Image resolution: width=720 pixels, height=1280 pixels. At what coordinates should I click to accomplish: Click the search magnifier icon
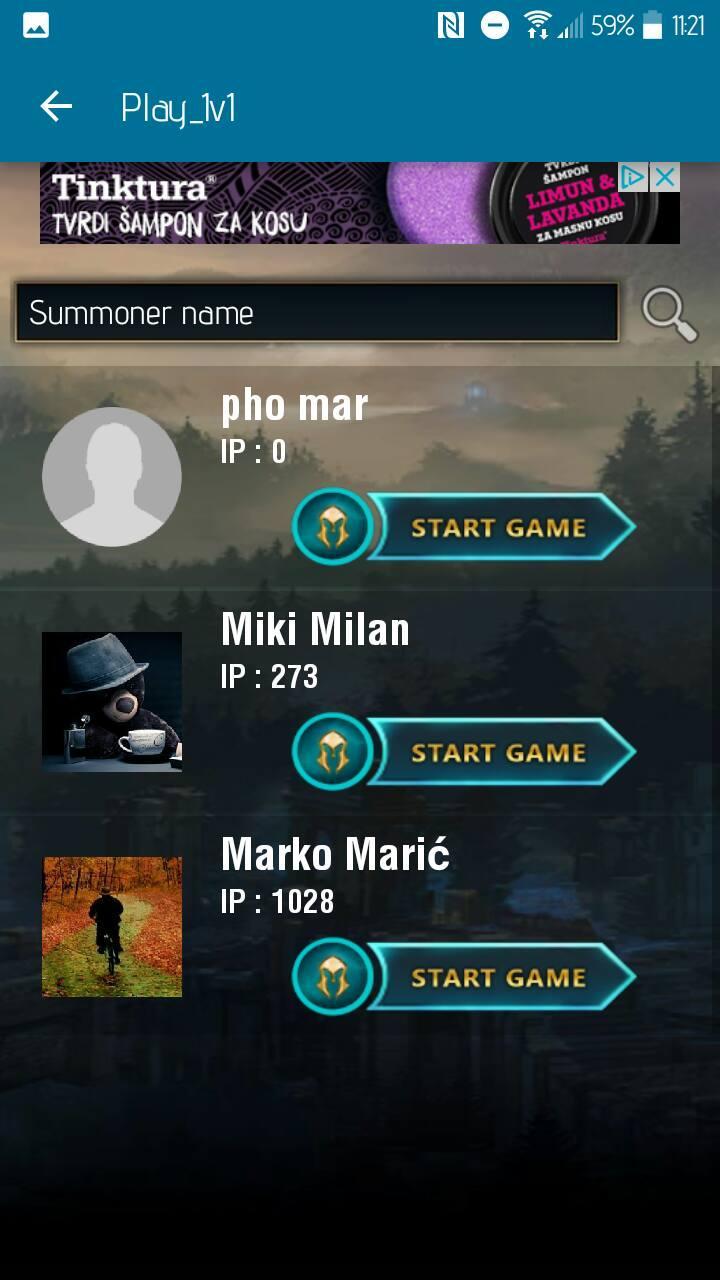point(671,313)
